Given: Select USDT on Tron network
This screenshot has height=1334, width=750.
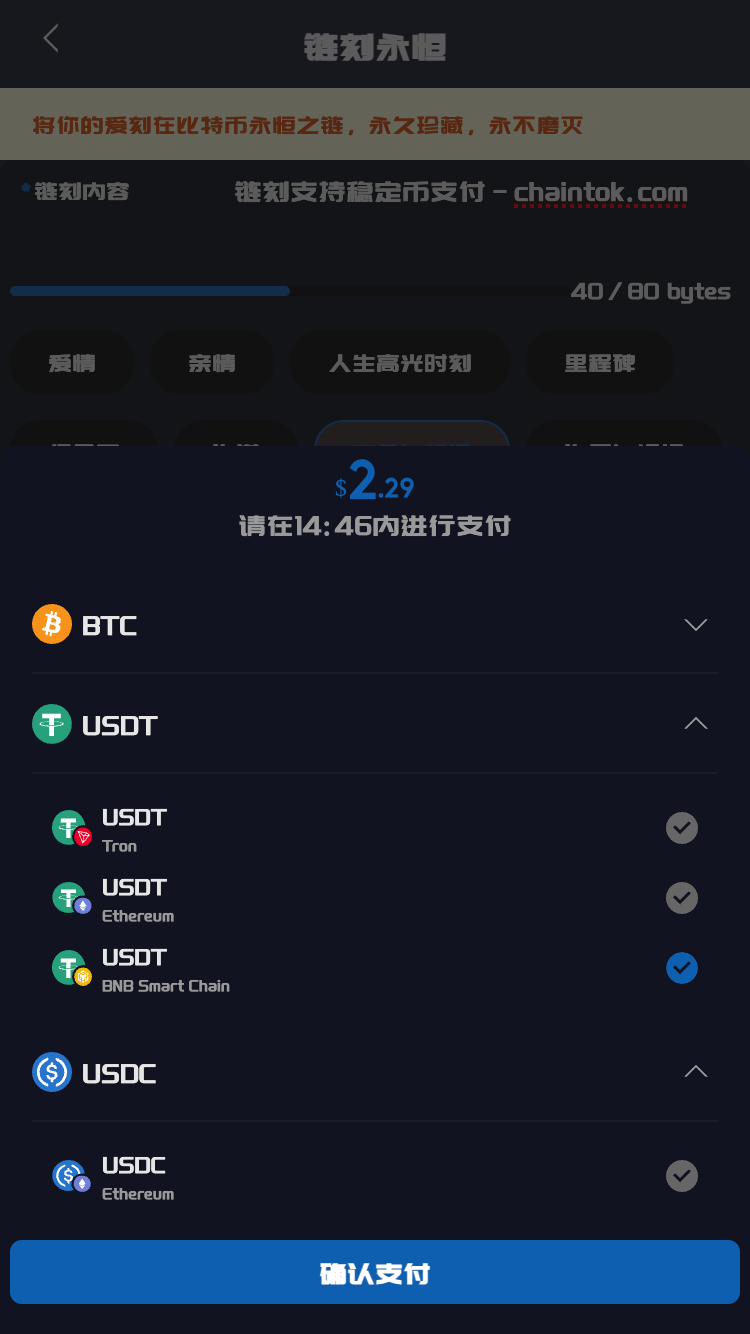Looking at the screenshot, I should [681, 827].
